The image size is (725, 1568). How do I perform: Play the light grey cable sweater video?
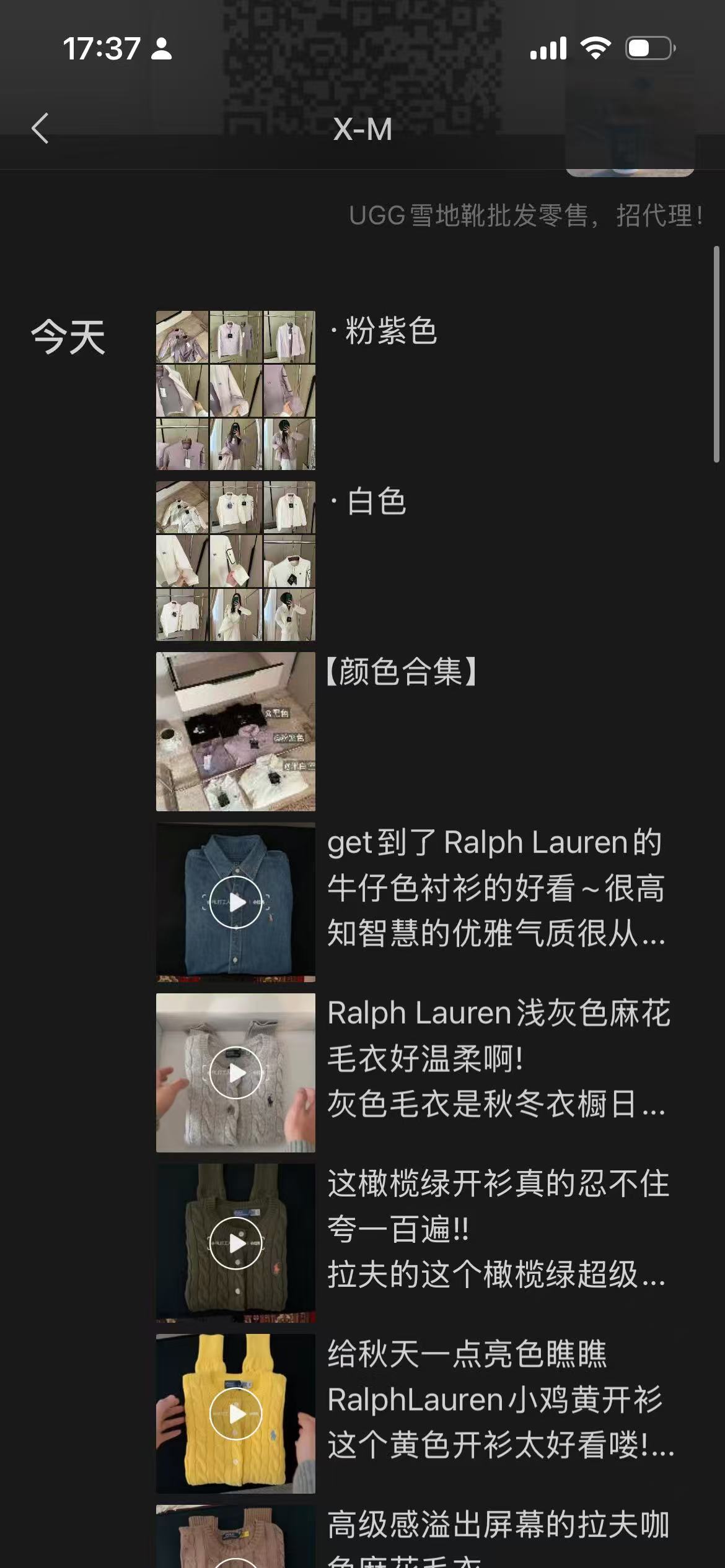(x=235, y=1073)
